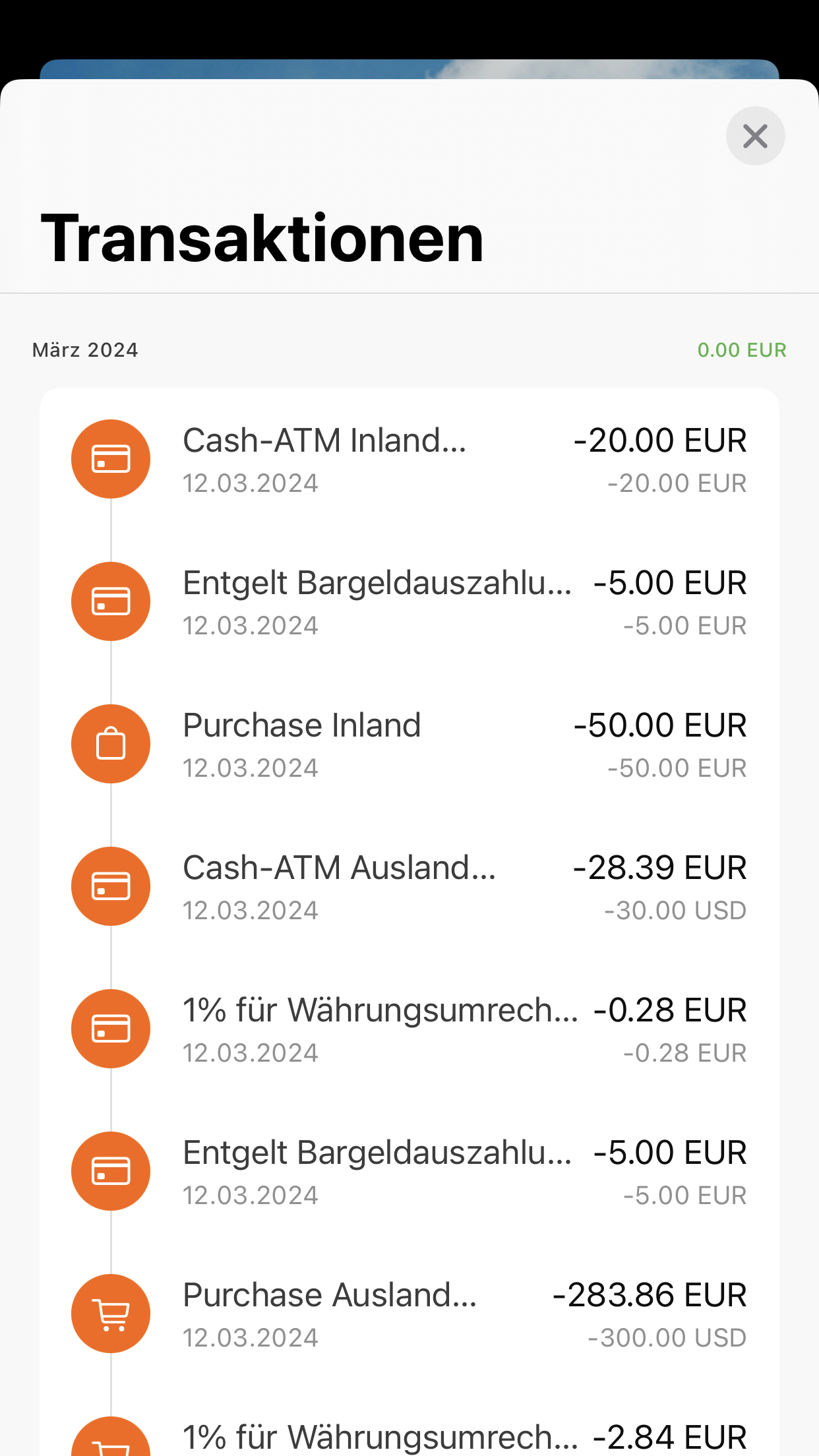Open the Entgelt Bargeldauszahlung row below Cash-ATM Inland

(x=409, y=601)
